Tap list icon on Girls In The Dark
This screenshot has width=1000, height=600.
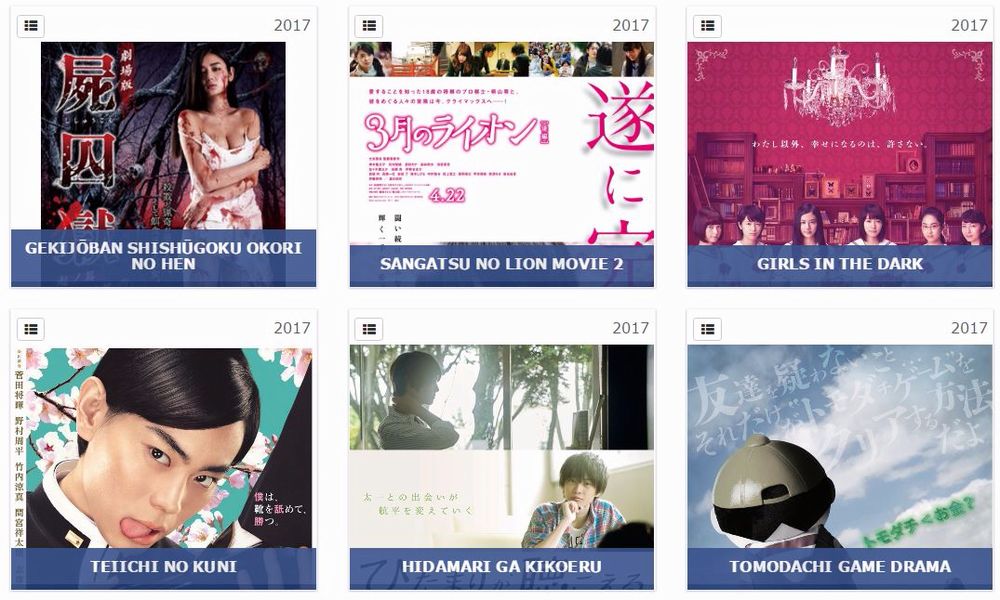coord(707,26)
